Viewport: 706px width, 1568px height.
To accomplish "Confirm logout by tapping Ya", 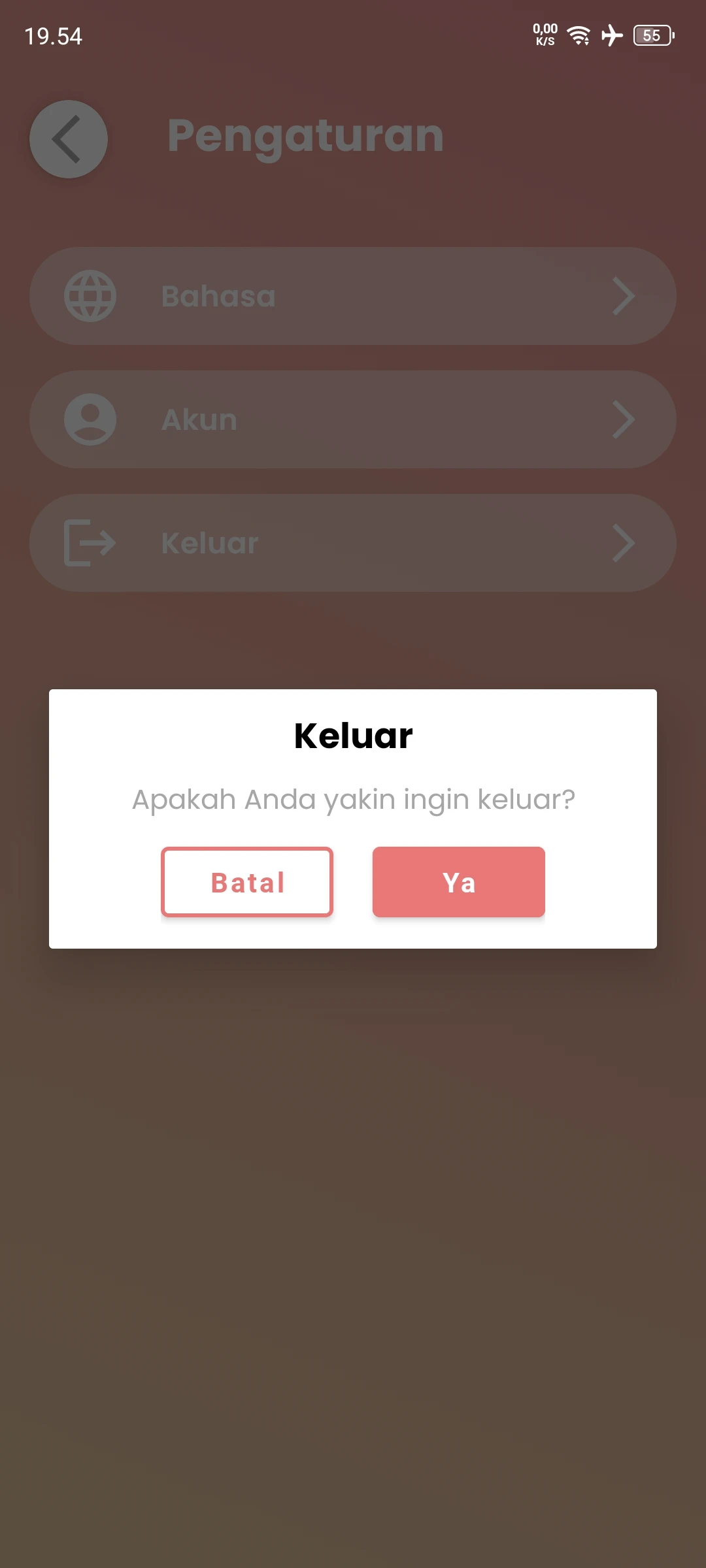I will click(x=458, y=882).
